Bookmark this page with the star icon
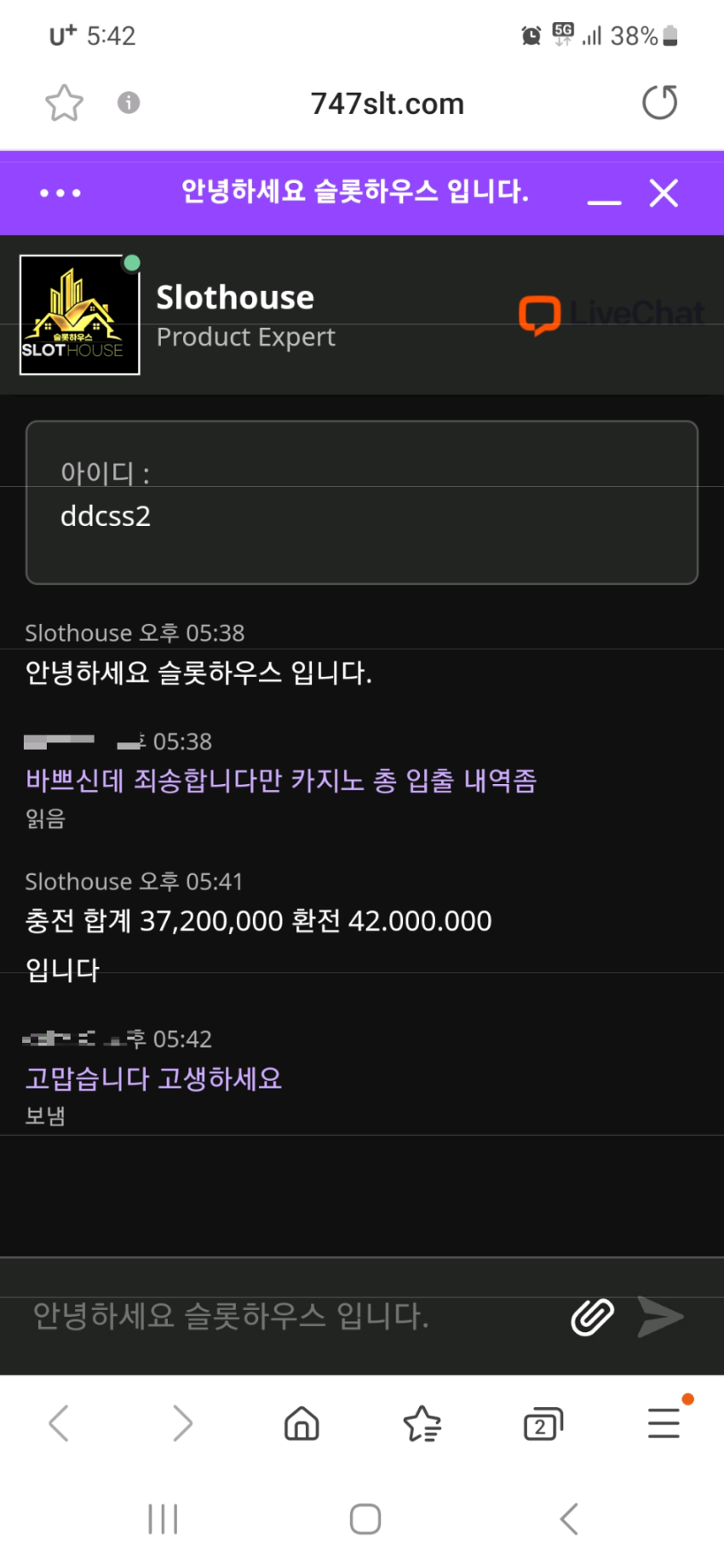 point(64,103)
